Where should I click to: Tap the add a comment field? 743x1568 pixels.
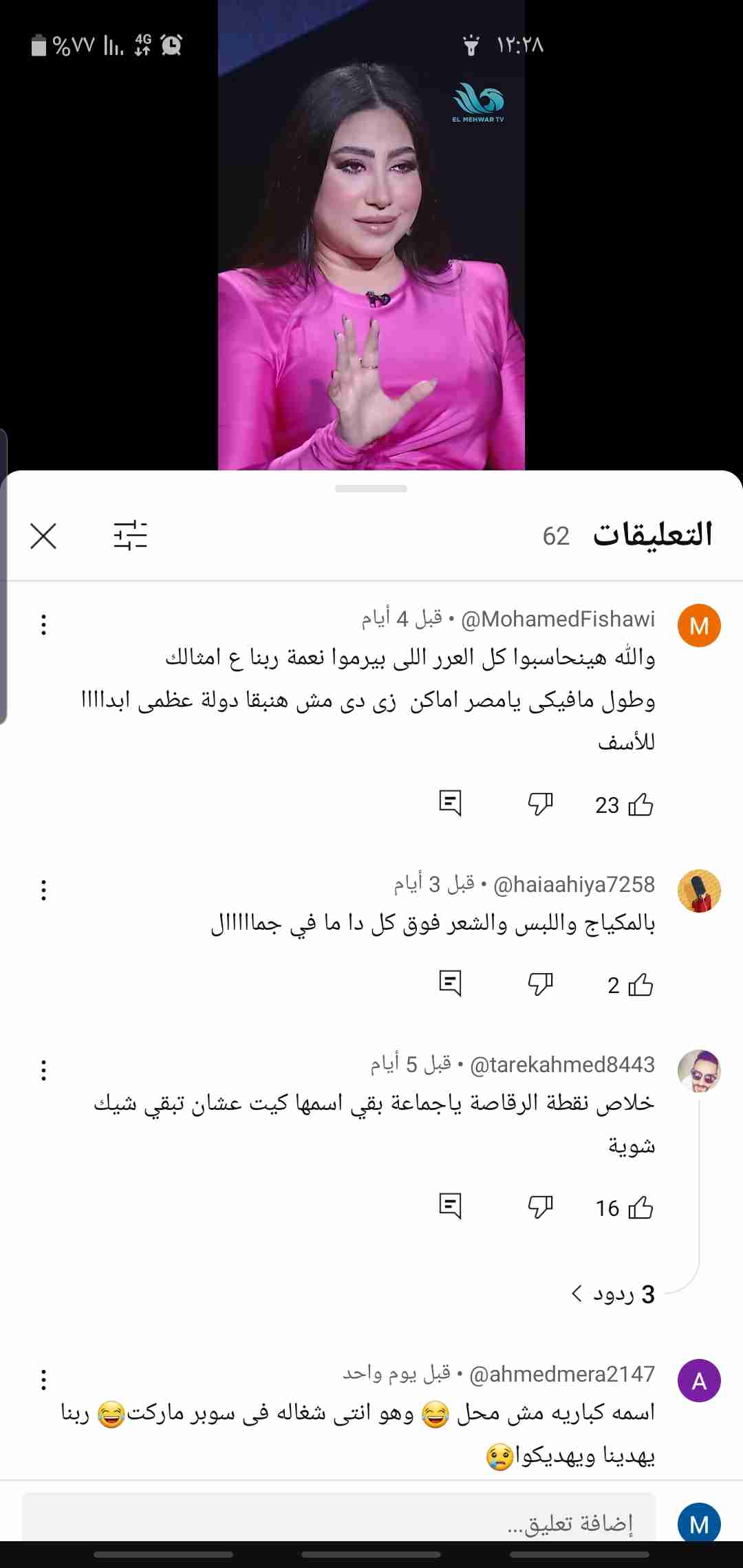click(x=338, y=1523)
